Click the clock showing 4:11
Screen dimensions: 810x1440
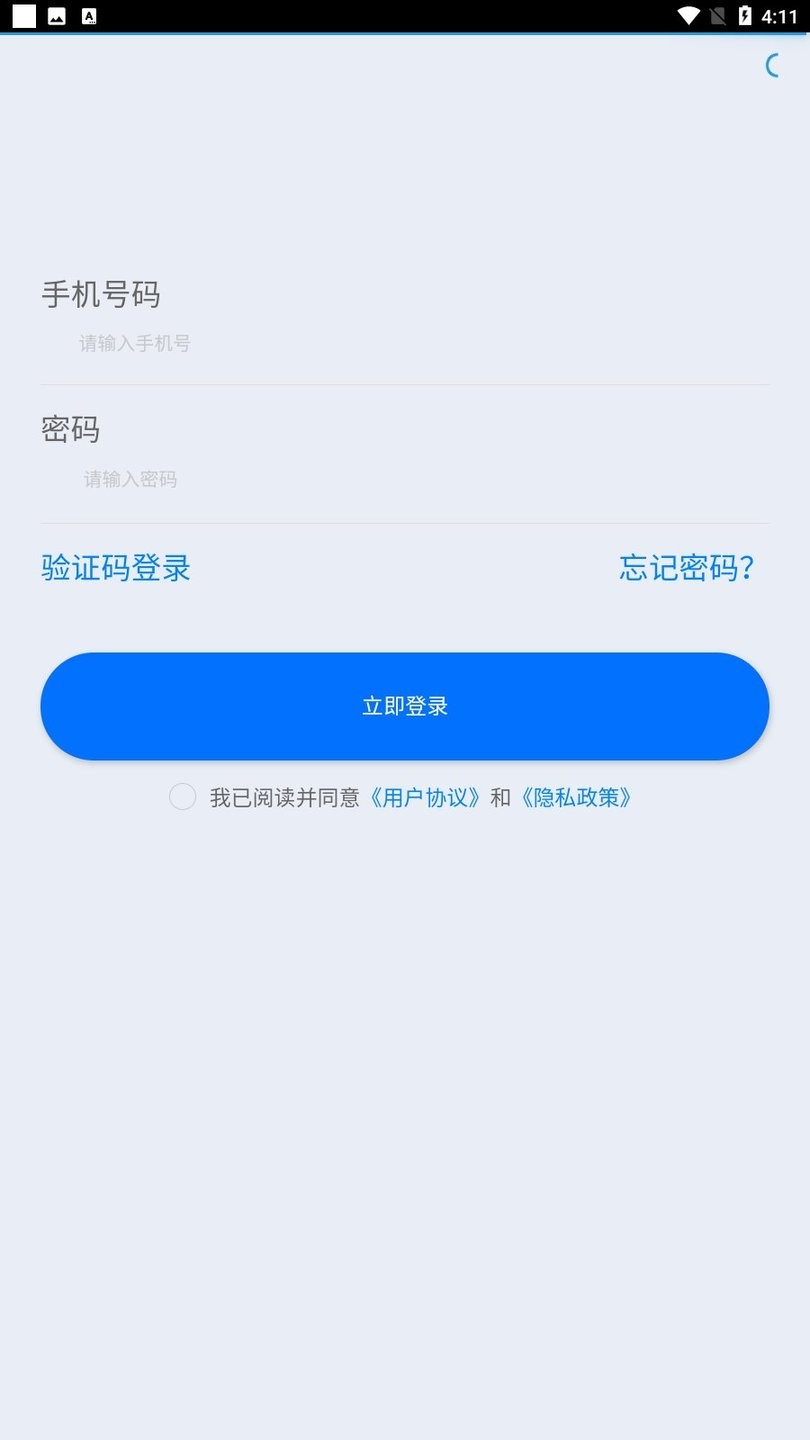(x=778, y=15)
